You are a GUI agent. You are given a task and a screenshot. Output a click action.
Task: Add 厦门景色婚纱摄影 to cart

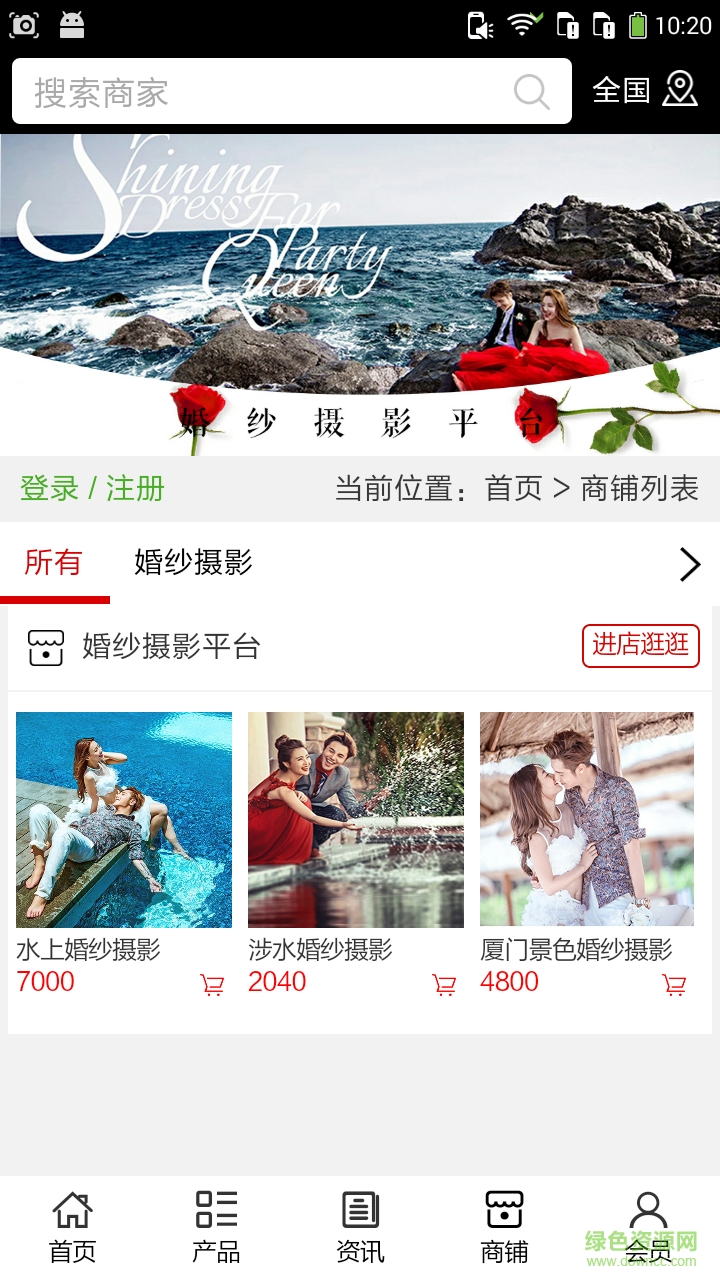tap(676, 984)
